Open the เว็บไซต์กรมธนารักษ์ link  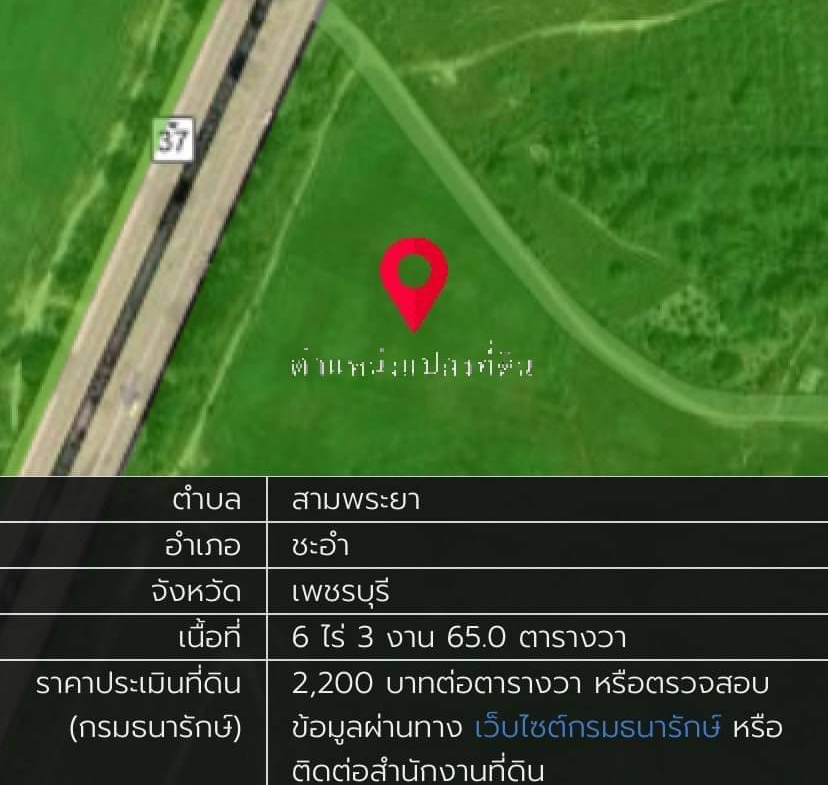click(x=597, y=728)
